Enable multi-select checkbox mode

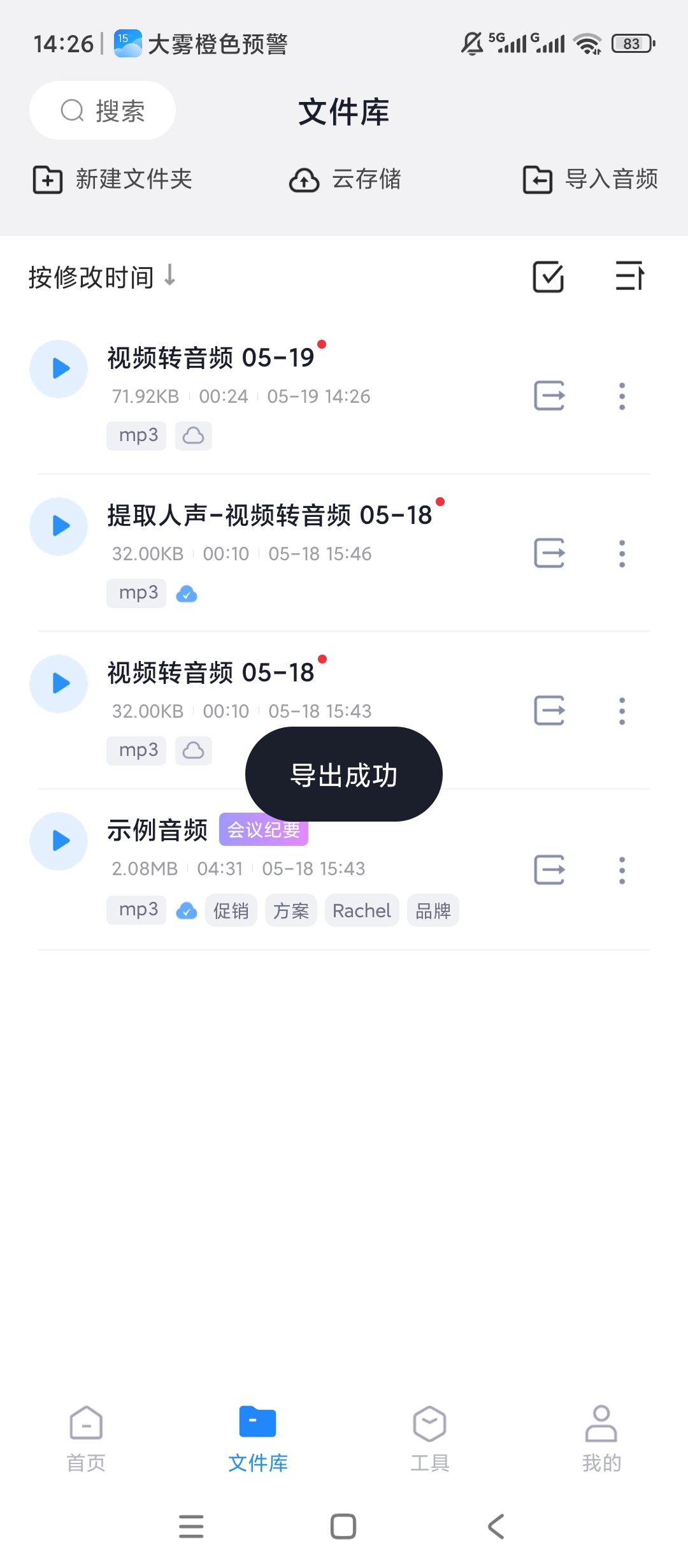[x=548, y=277]
